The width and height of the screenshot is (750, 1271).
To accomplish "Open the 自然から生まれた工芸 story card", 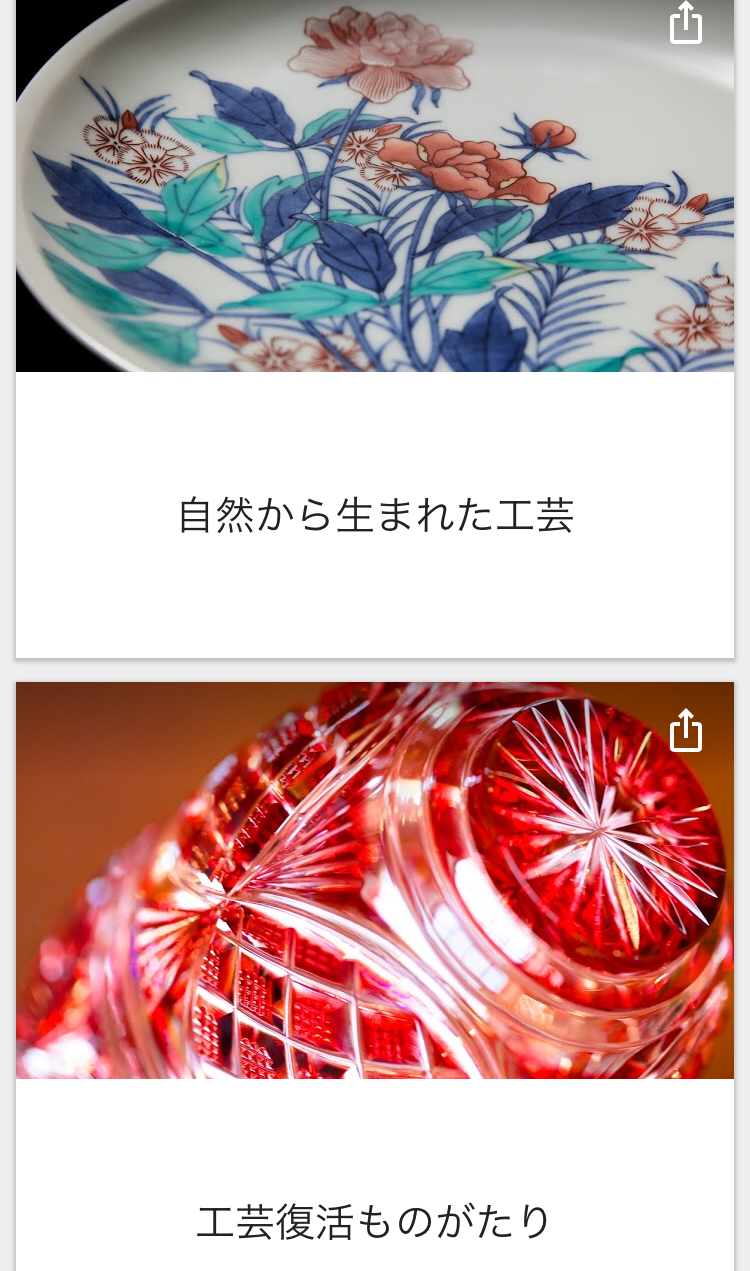I will (x=375, y=515).
